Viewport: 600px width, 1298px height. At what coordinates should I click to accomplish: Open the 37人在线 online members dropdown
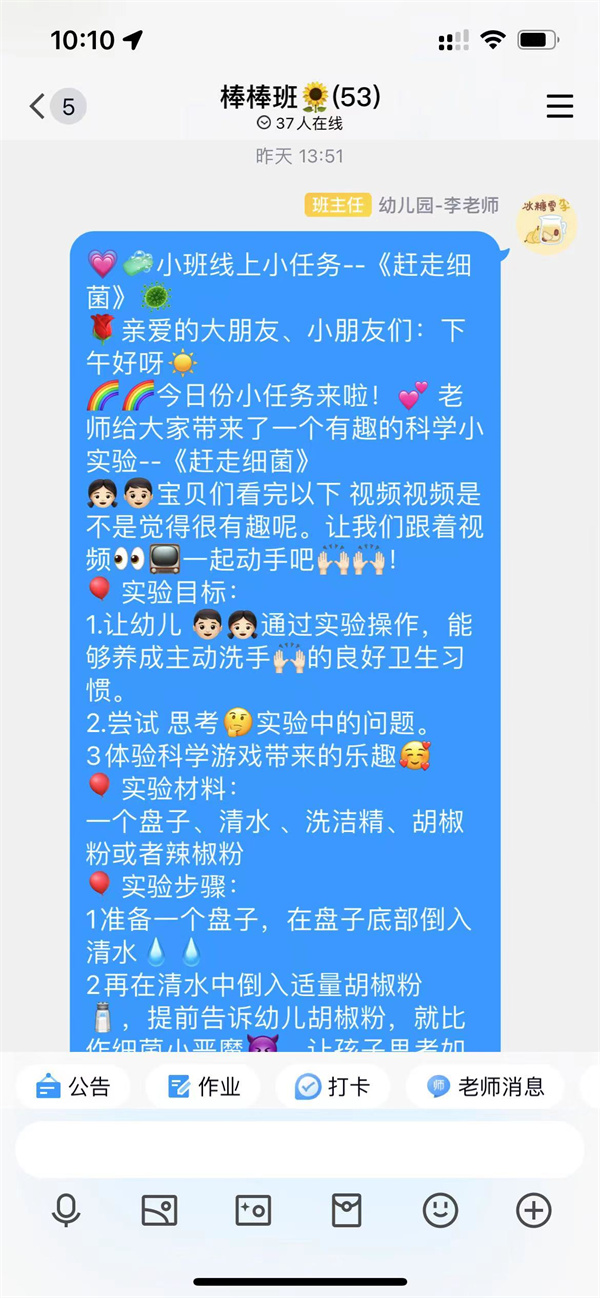[300, 124]
